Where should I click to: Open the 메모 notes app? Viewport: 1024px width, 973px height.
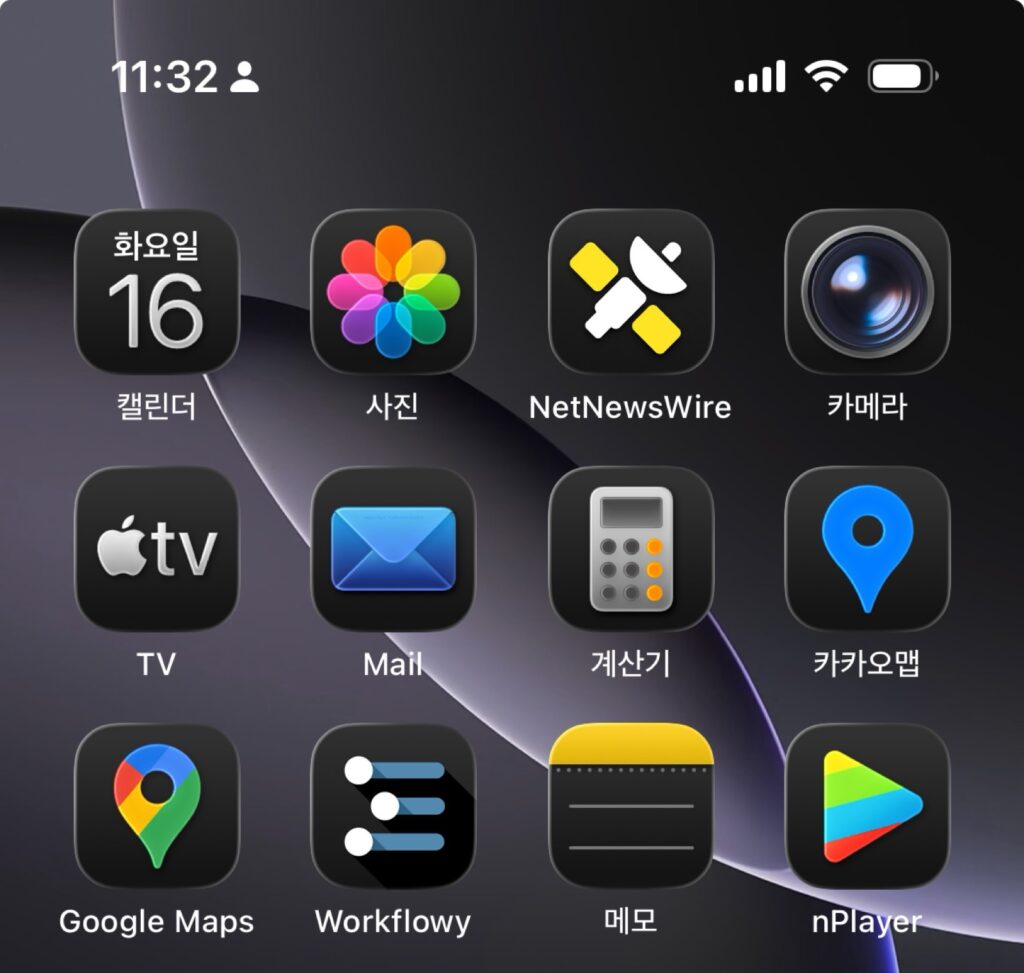pos(630,805)
